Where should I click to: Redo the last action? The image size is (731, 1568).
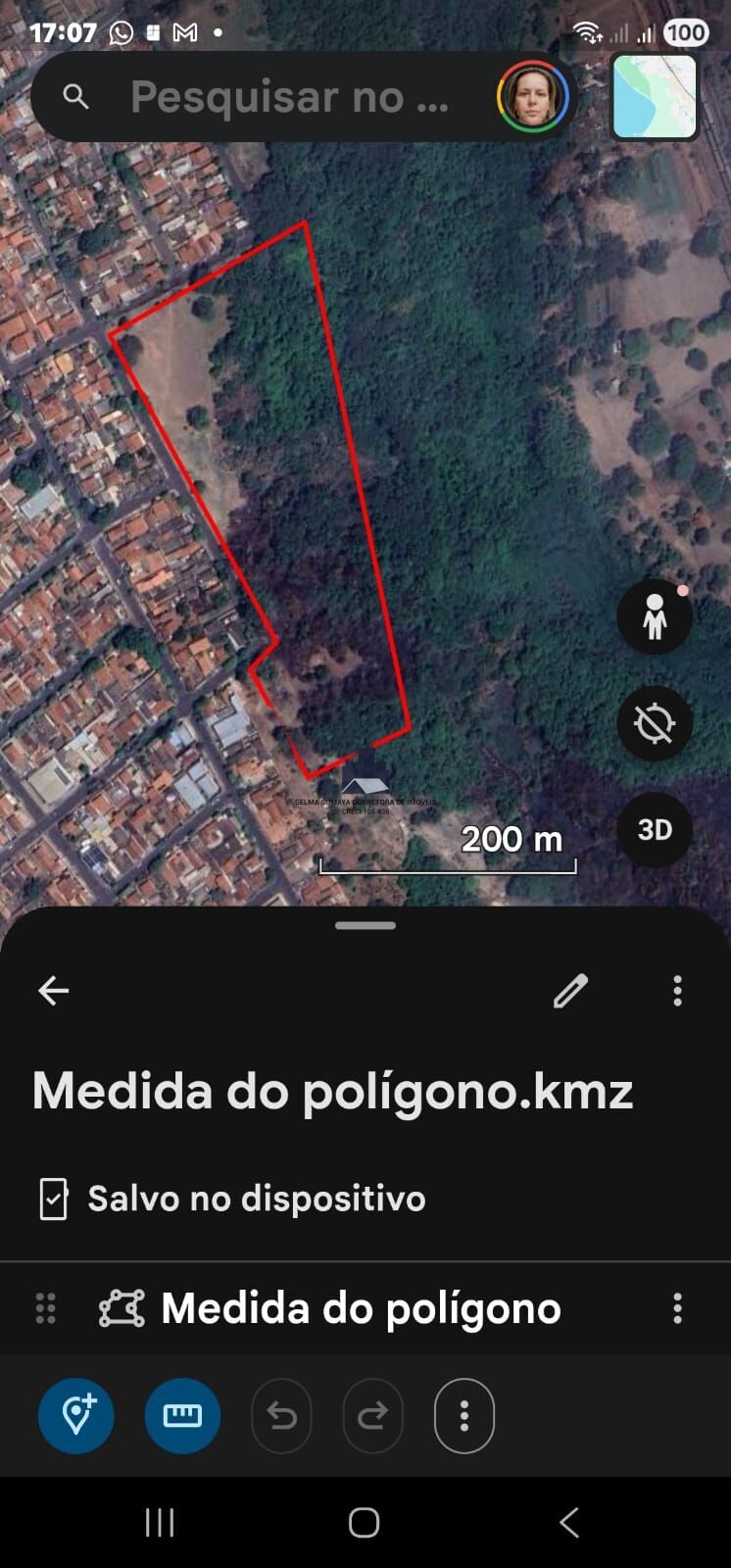pyautogui.click(x=372, y=1416)
